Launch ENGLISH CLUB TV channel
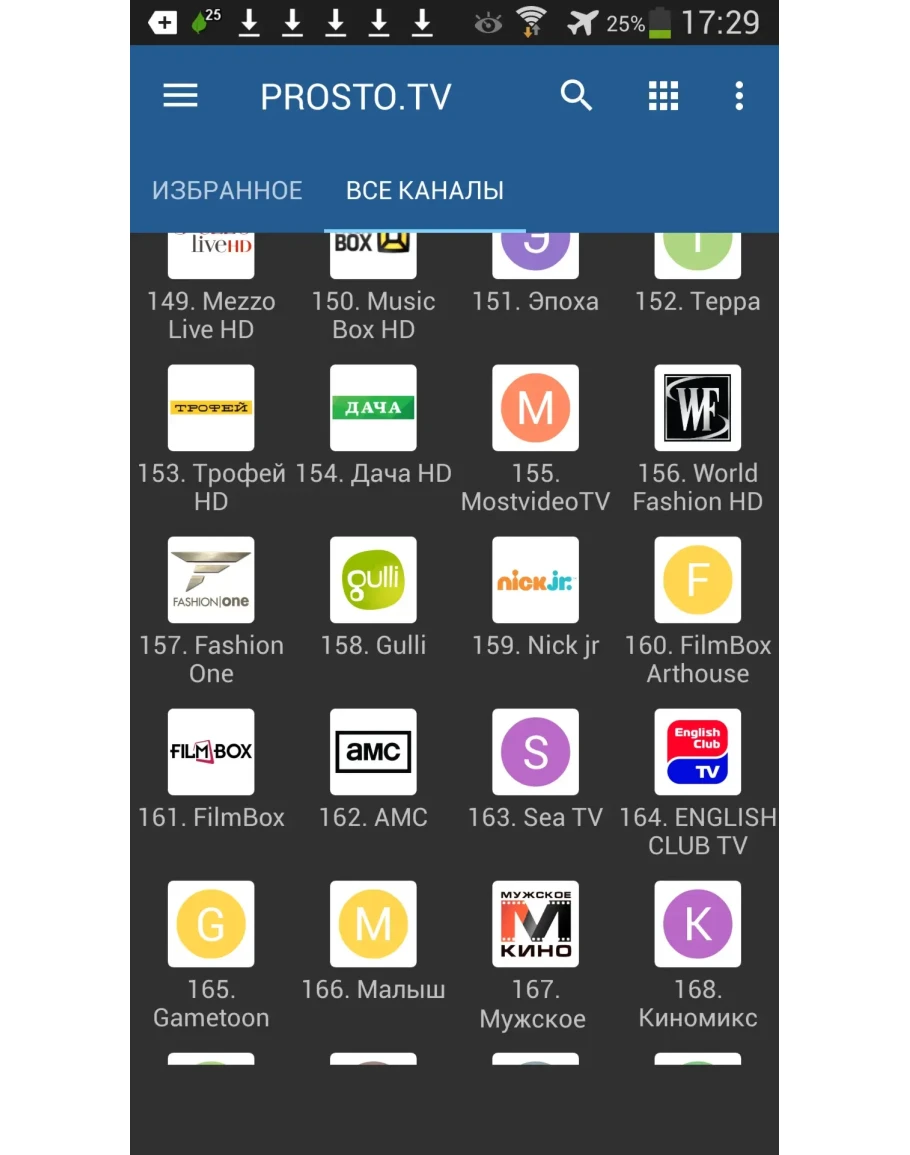 coord(697,752)
